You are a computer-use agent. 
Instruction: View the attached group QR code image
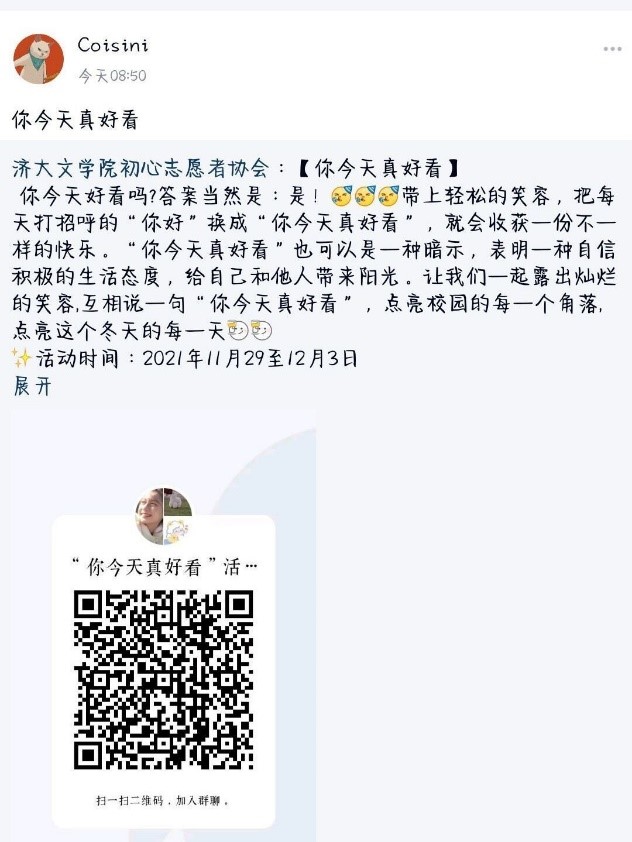163,670
